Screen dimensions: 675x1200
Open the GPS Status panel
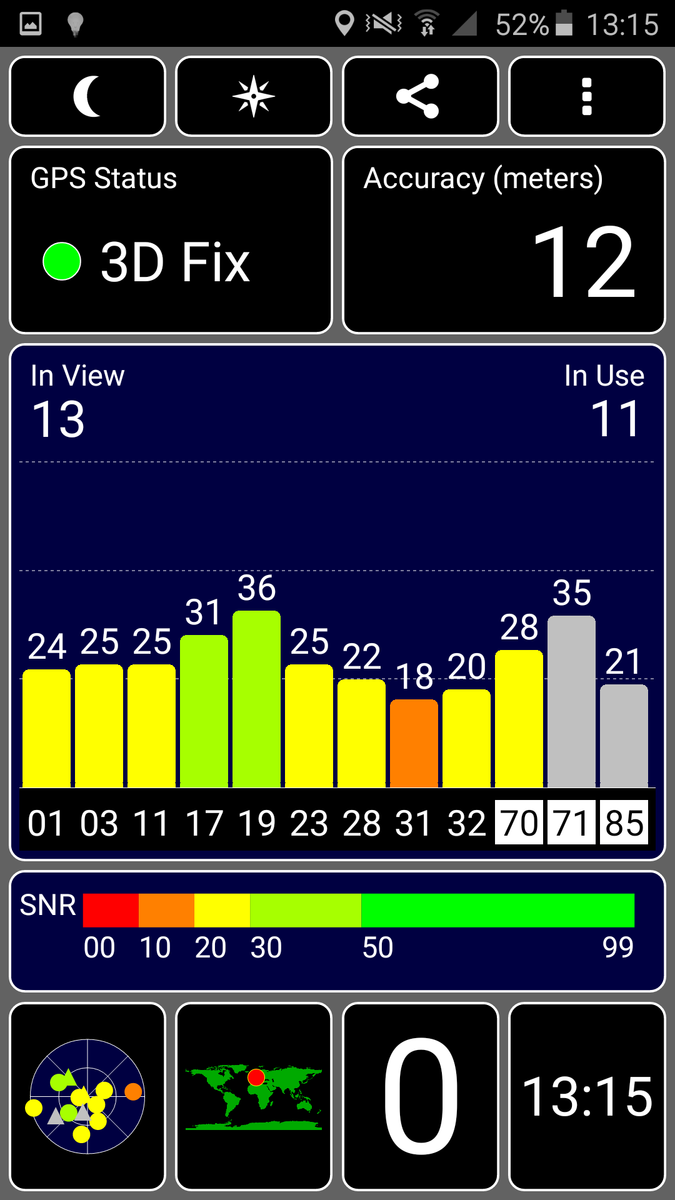coord(170,240)
